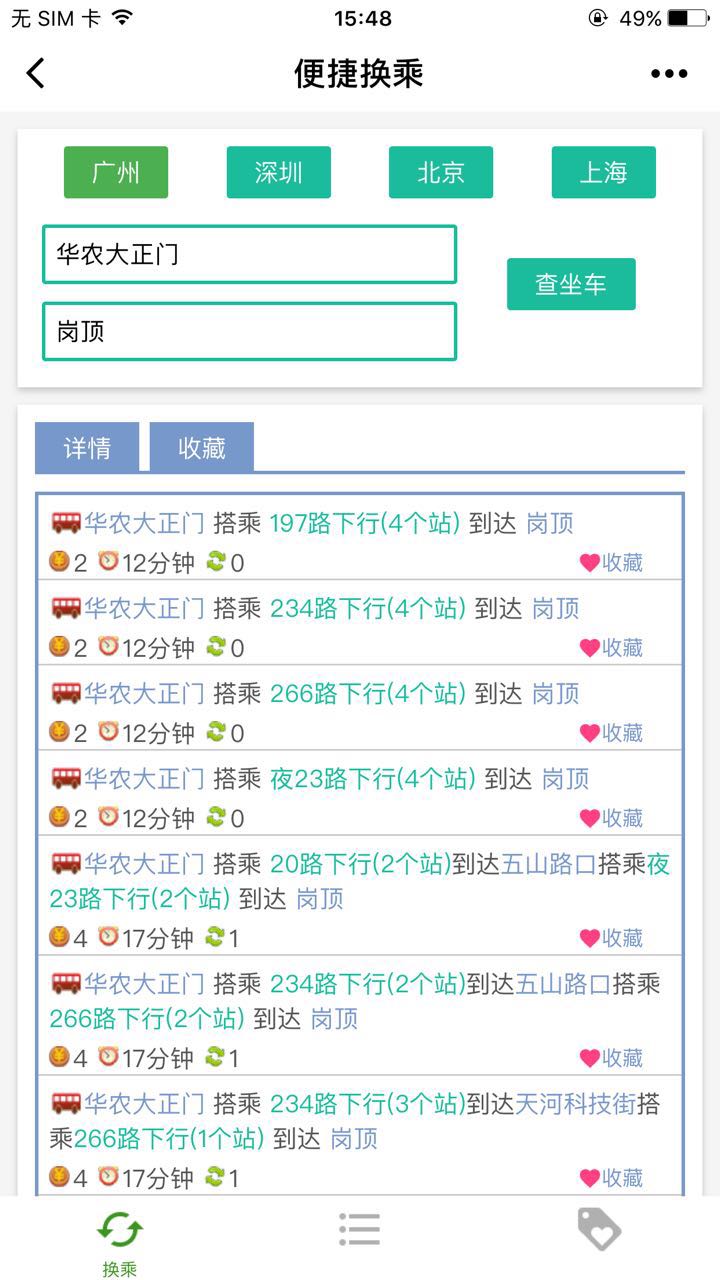The height and width of the screenshot is (1280, 720).
Task: Switch city to 北京
Action: tap(441, 173)
